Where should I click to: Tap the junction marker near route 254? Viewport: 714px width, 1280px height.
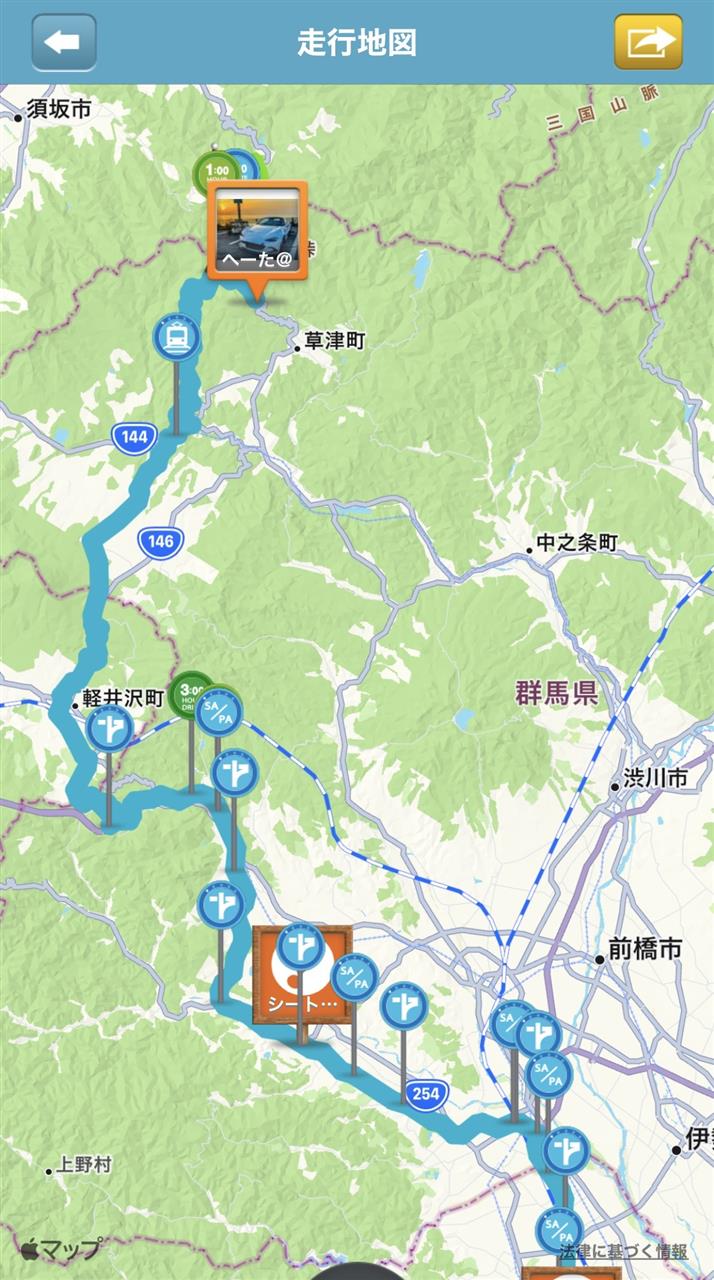404,1007
